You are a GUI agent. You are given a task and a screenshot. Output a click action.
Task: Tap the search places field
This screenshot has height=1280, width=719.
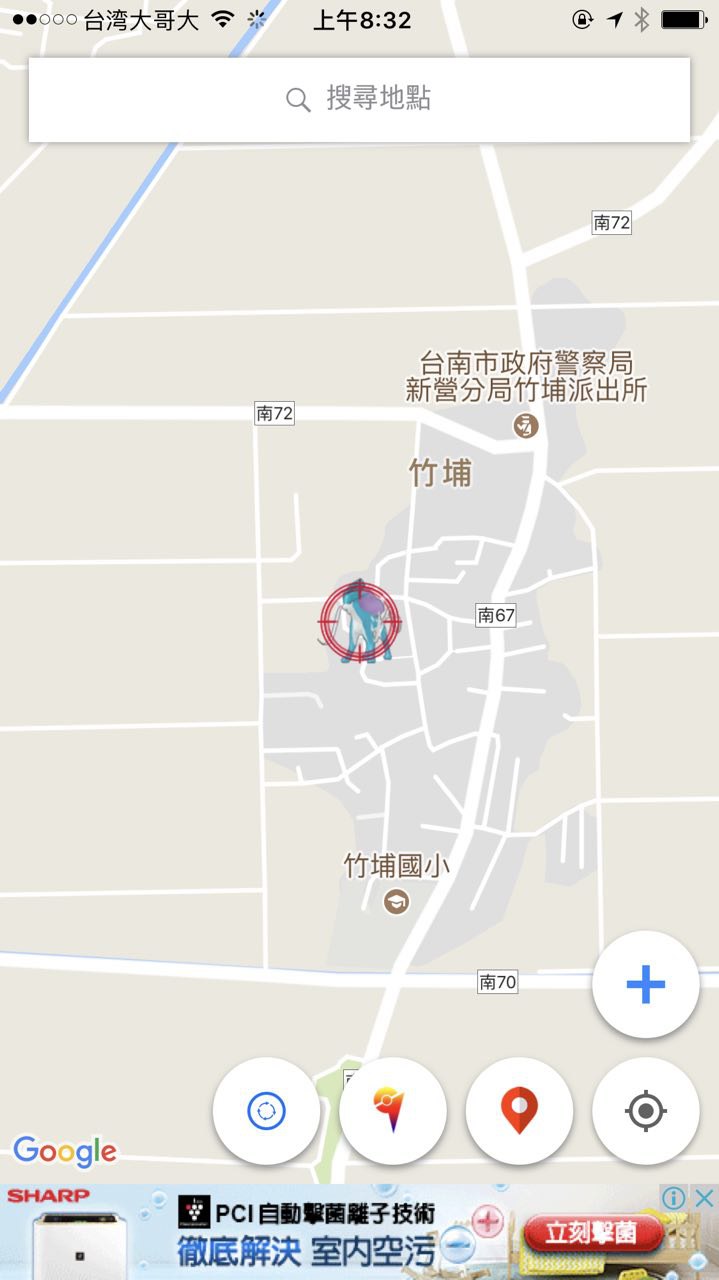[359, 99]
